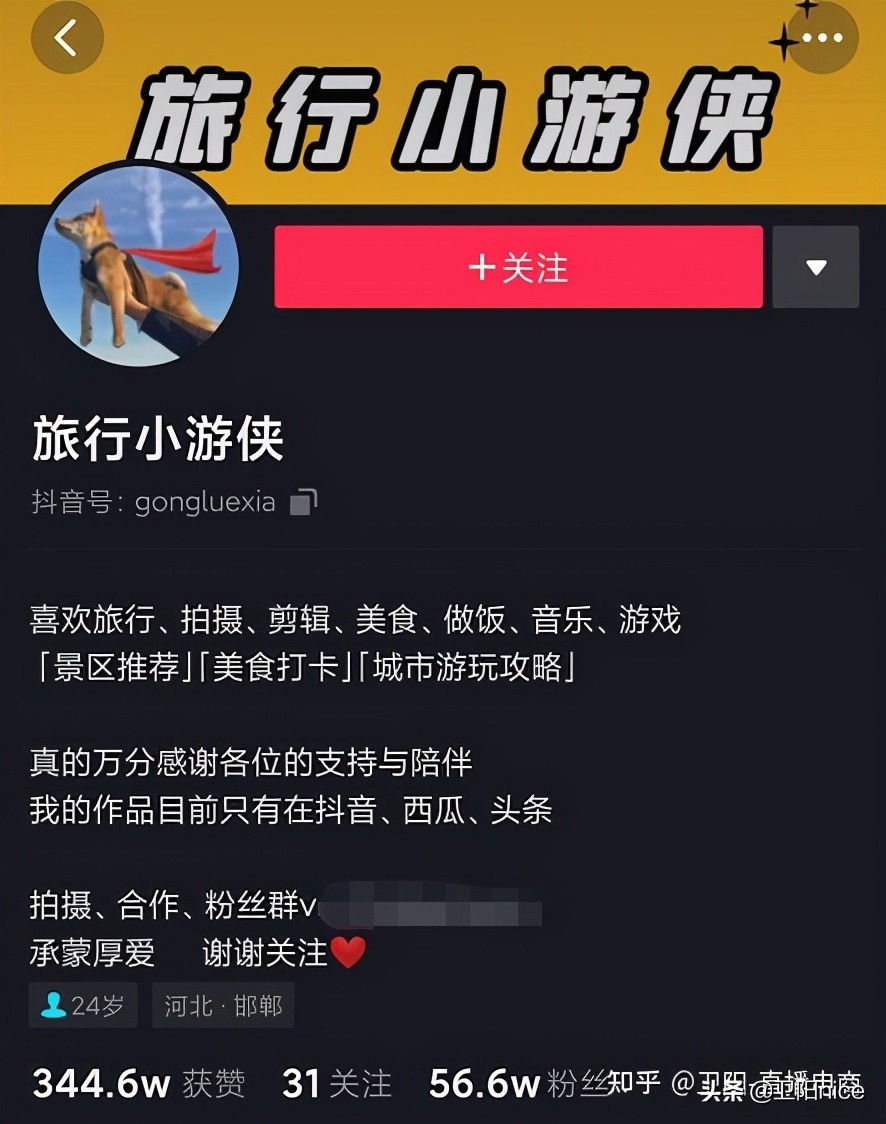Expand the dropdown beside the follow button
Image resolution: width=886 pixels, height=1124 pixels.
816,267
